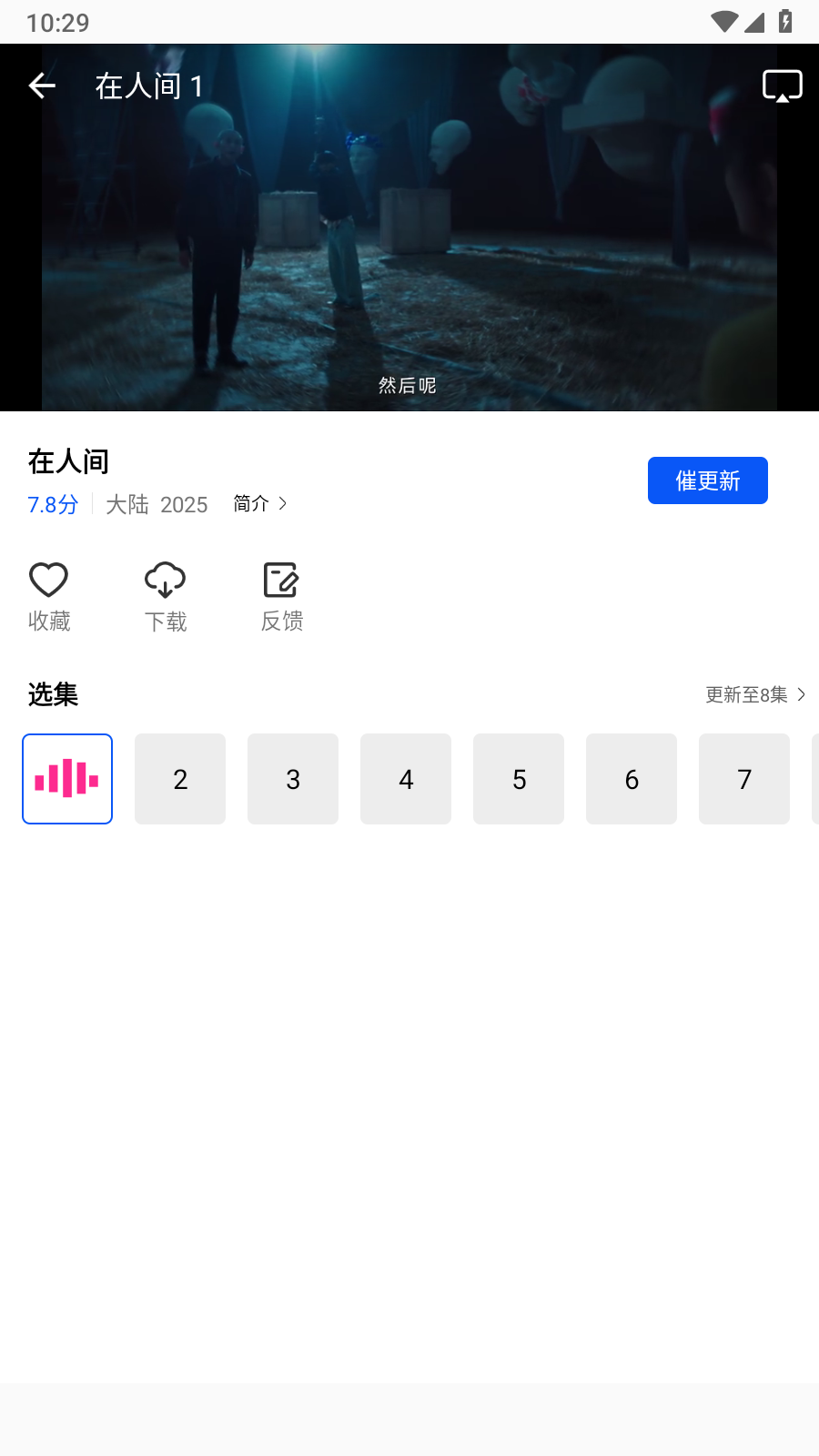The height and width of the screenshot is (1456, 819).
Task: Enable download mode for this series
Action: (165, 593)
